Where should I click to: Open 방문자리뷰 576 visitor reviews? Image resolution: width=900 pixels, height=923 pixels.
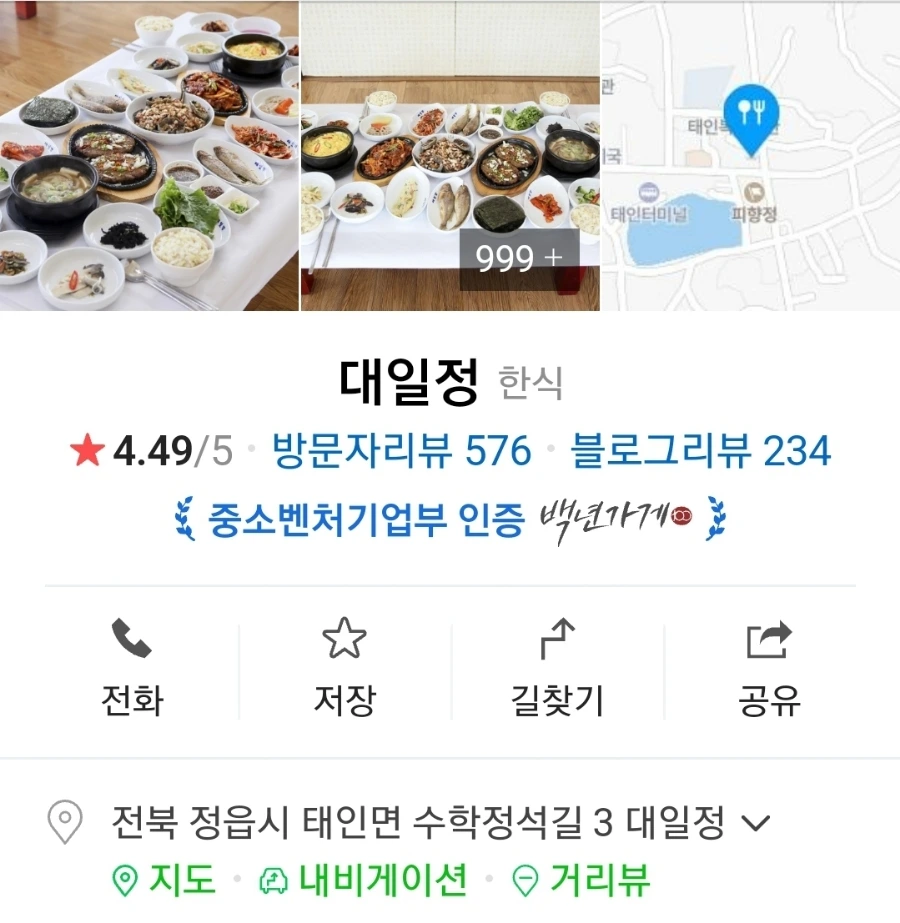(401, 451)
